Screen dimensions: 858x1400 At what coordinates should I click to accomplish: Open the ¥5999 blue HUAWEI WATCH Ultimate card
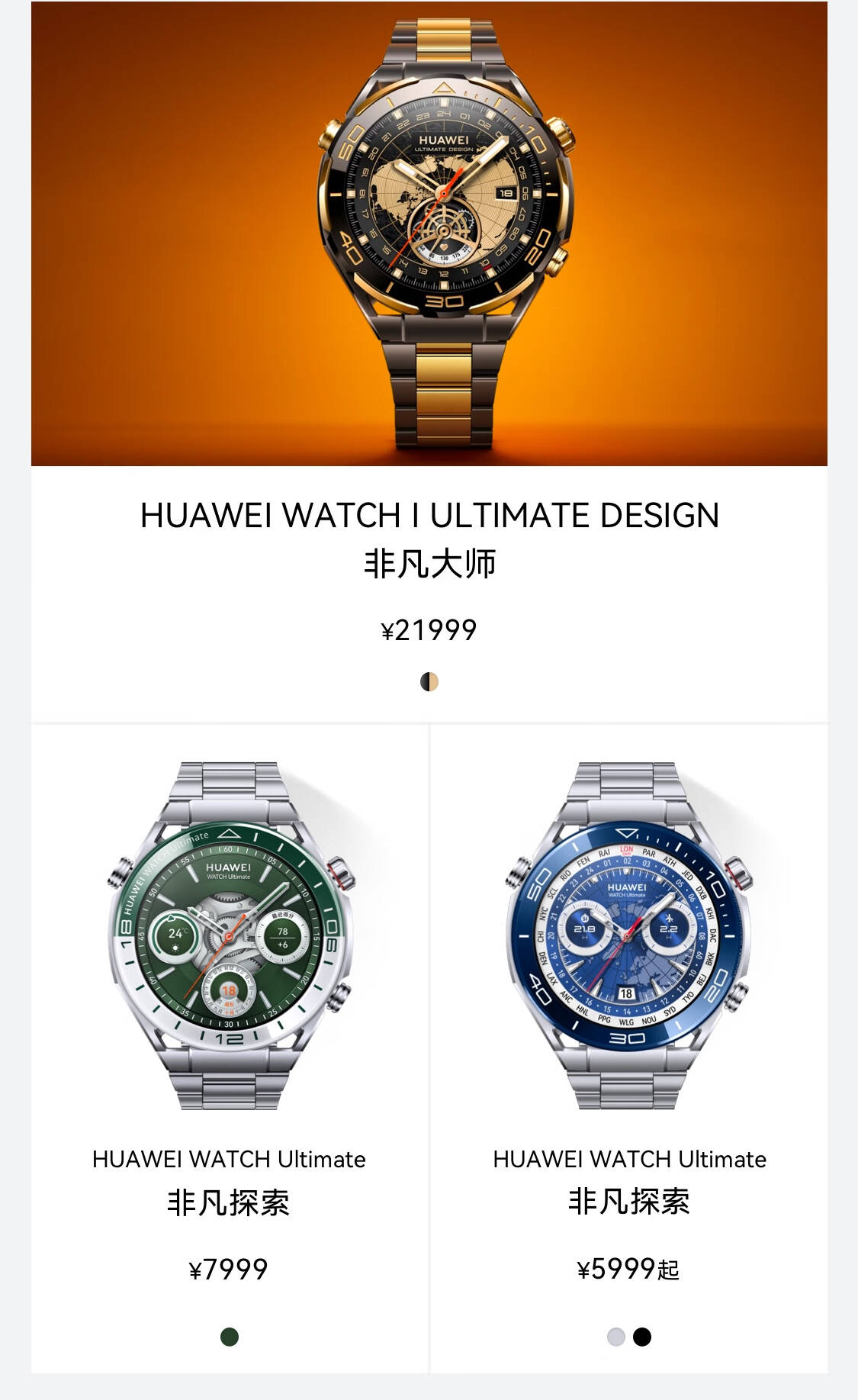click(x=628, y=935)
